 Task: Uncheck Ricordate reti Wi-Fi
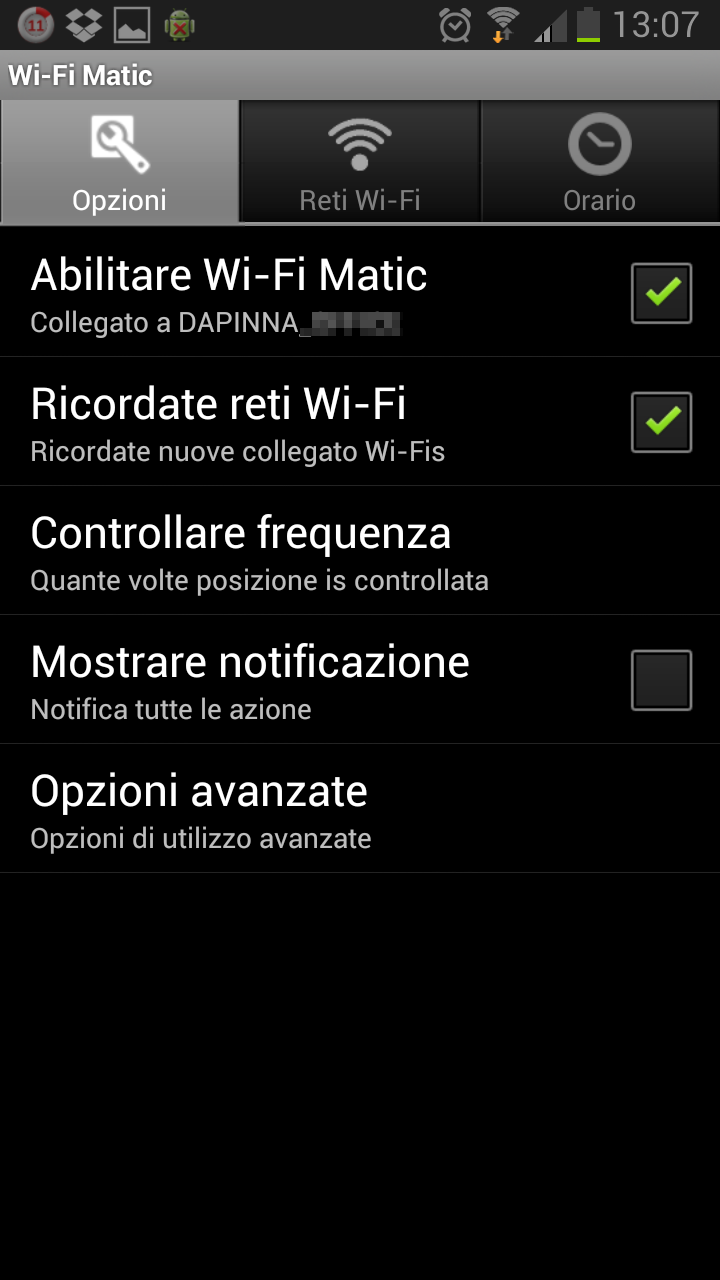click(661, 421)
